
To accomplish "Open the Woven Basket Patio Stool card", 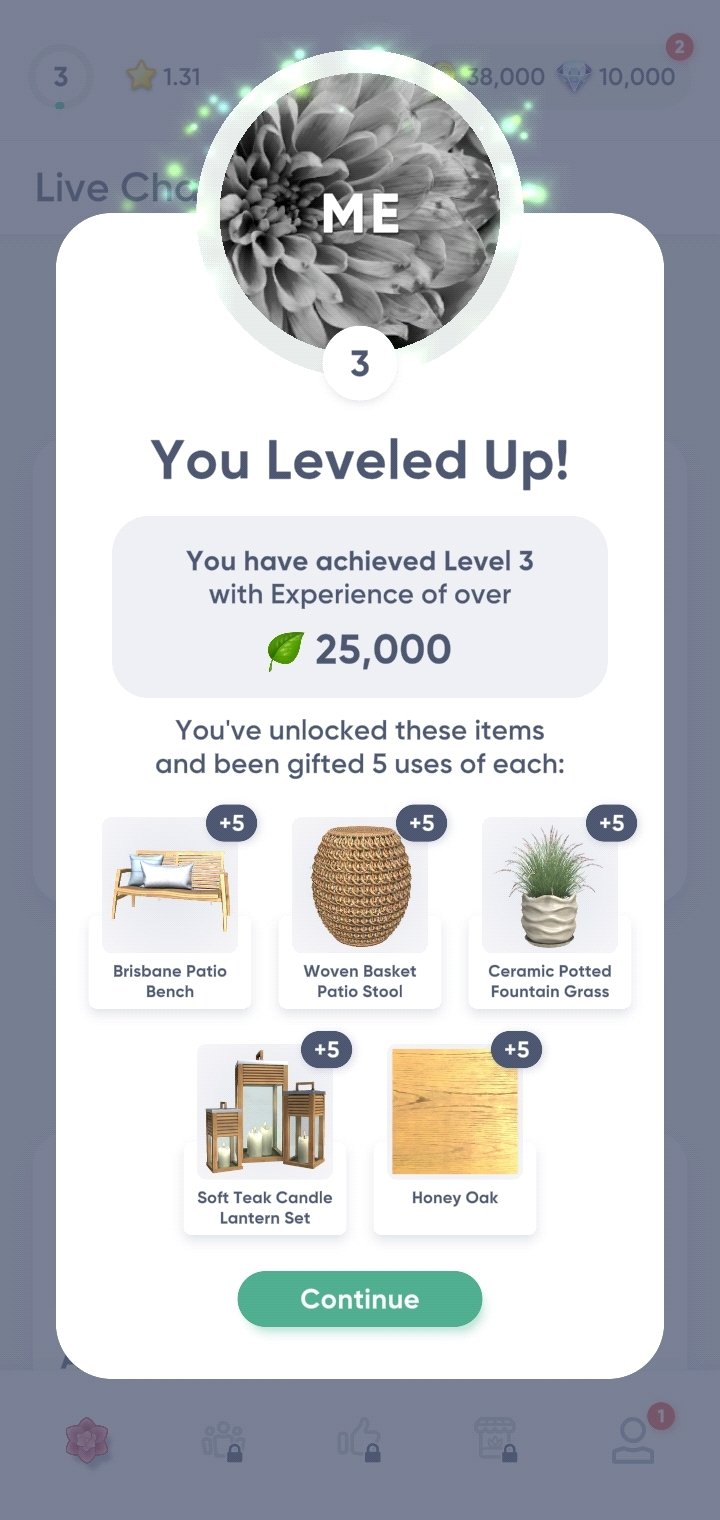I will [x=360, y=912].
